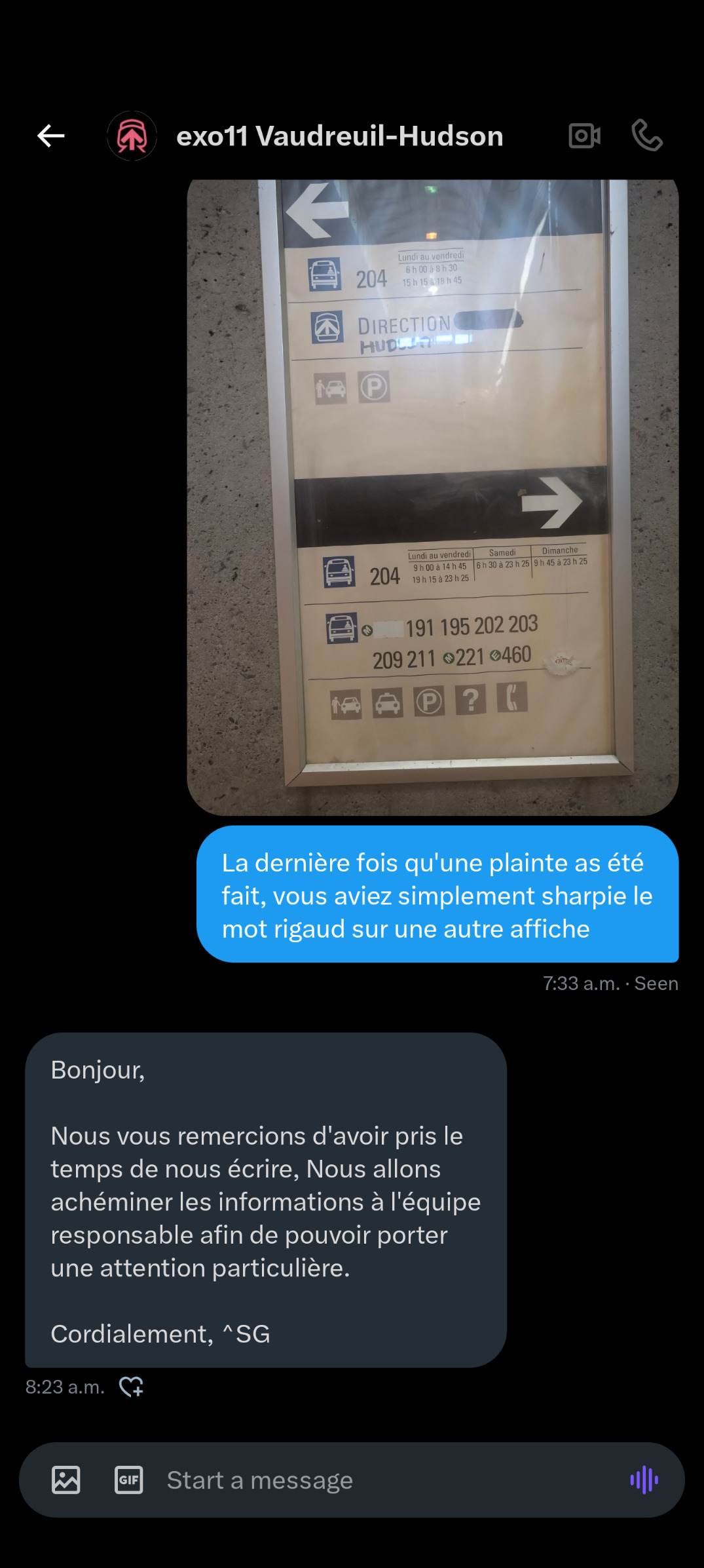Go back to the messages list
The width and height of the screenshot is (704, 1568).
[x=51, y=136]
